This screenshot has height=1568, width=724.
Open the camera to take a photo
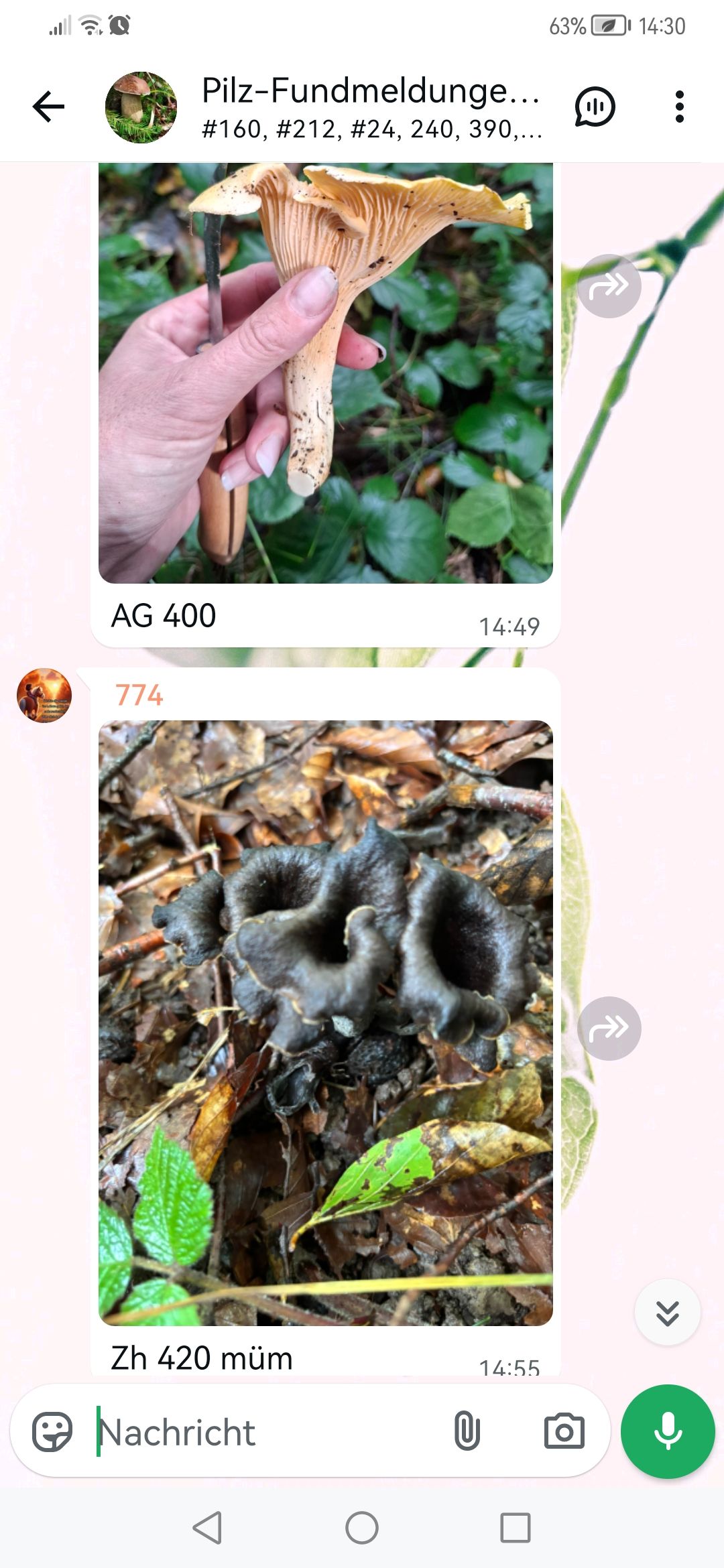(x=564, y=1432)
